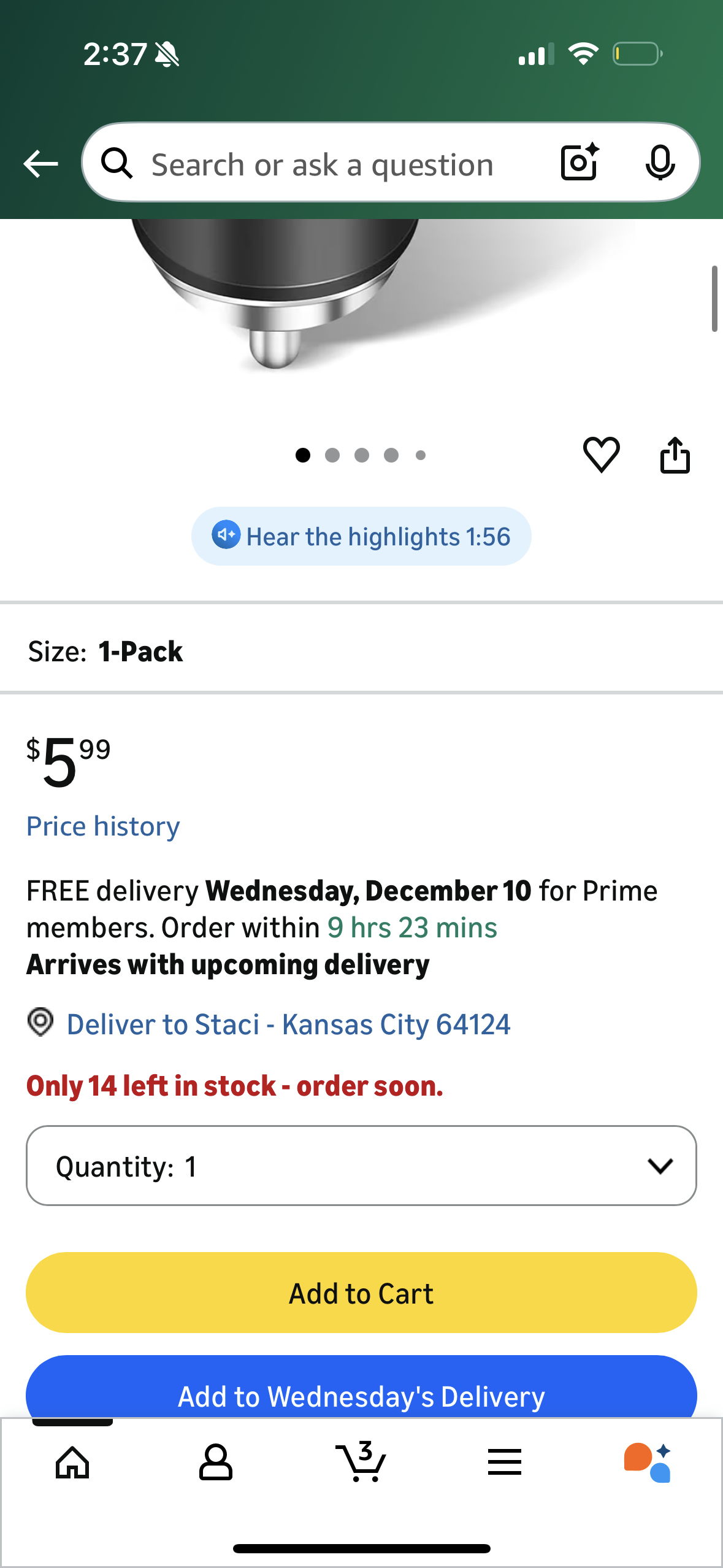Select the Size 1-Pack option row
723x1568 pixels.
point(361,651)
